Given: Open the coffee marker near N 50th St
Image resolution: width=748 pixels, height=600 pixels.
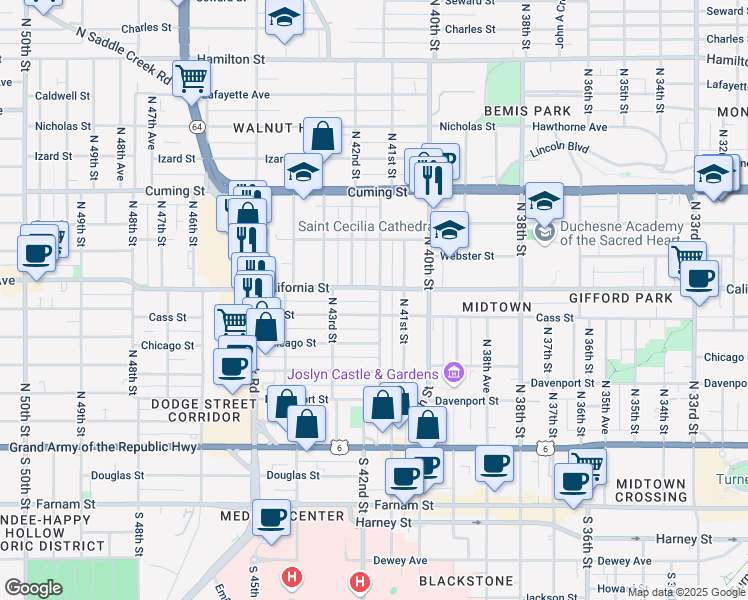Looking at the screenshot, I should (x=37, y=252).
